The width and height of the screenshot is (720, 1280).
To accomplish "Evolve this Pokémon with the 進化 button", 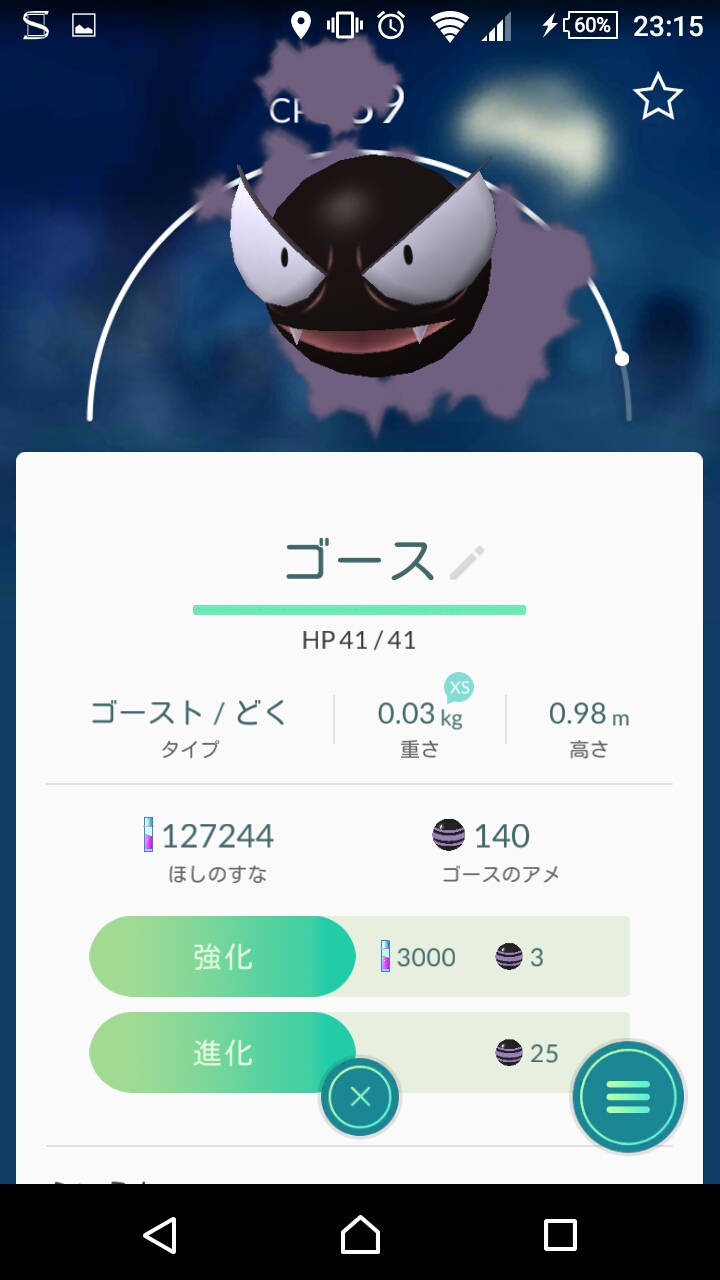I will tap(222, 1052).
